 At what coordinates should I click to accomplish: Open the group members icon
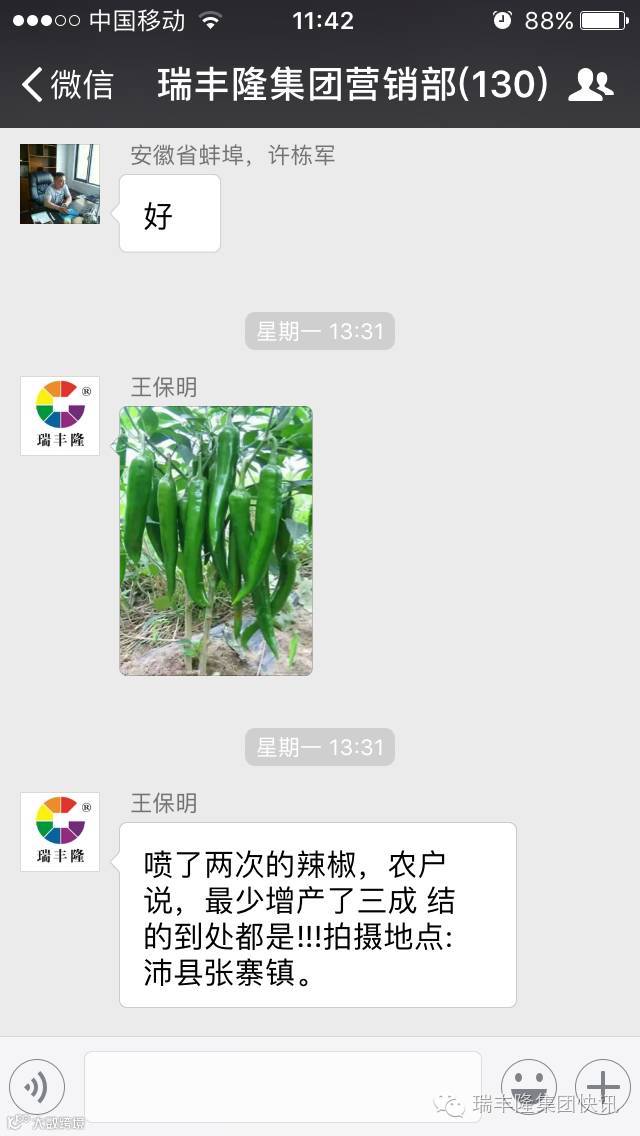590,85
